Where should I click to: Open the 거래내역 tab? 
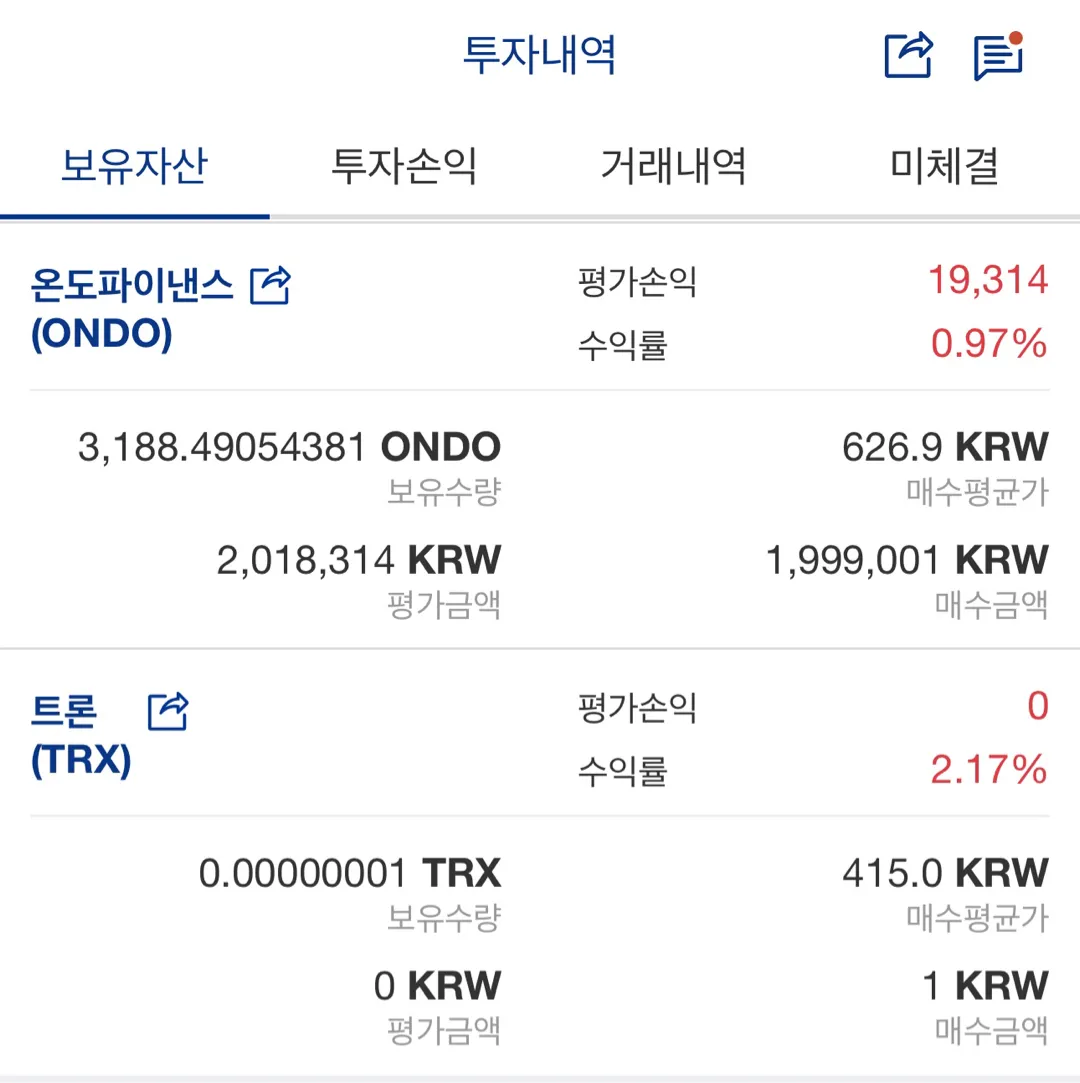pos(673,166)
